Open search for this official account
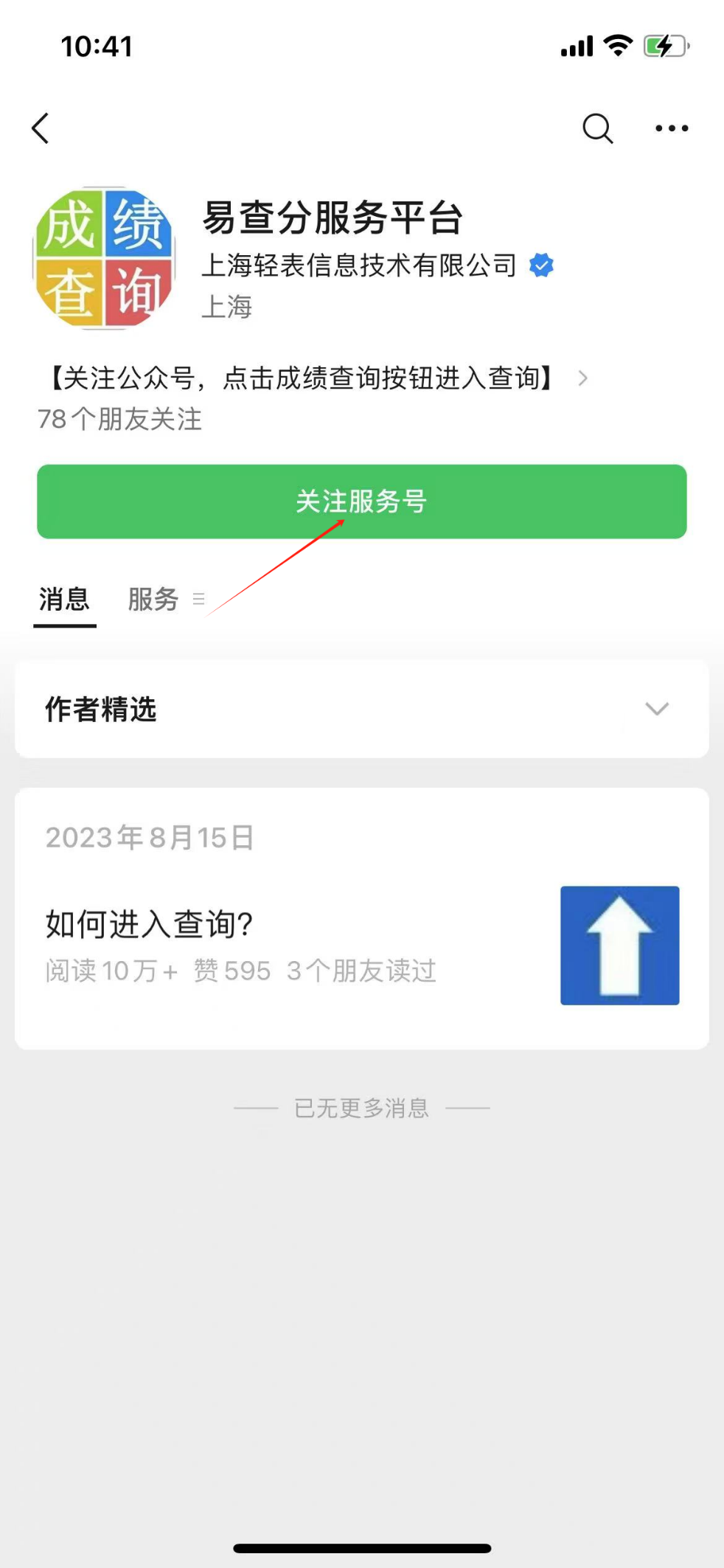This screenshot has width=724, height=1568. [597, 128]
